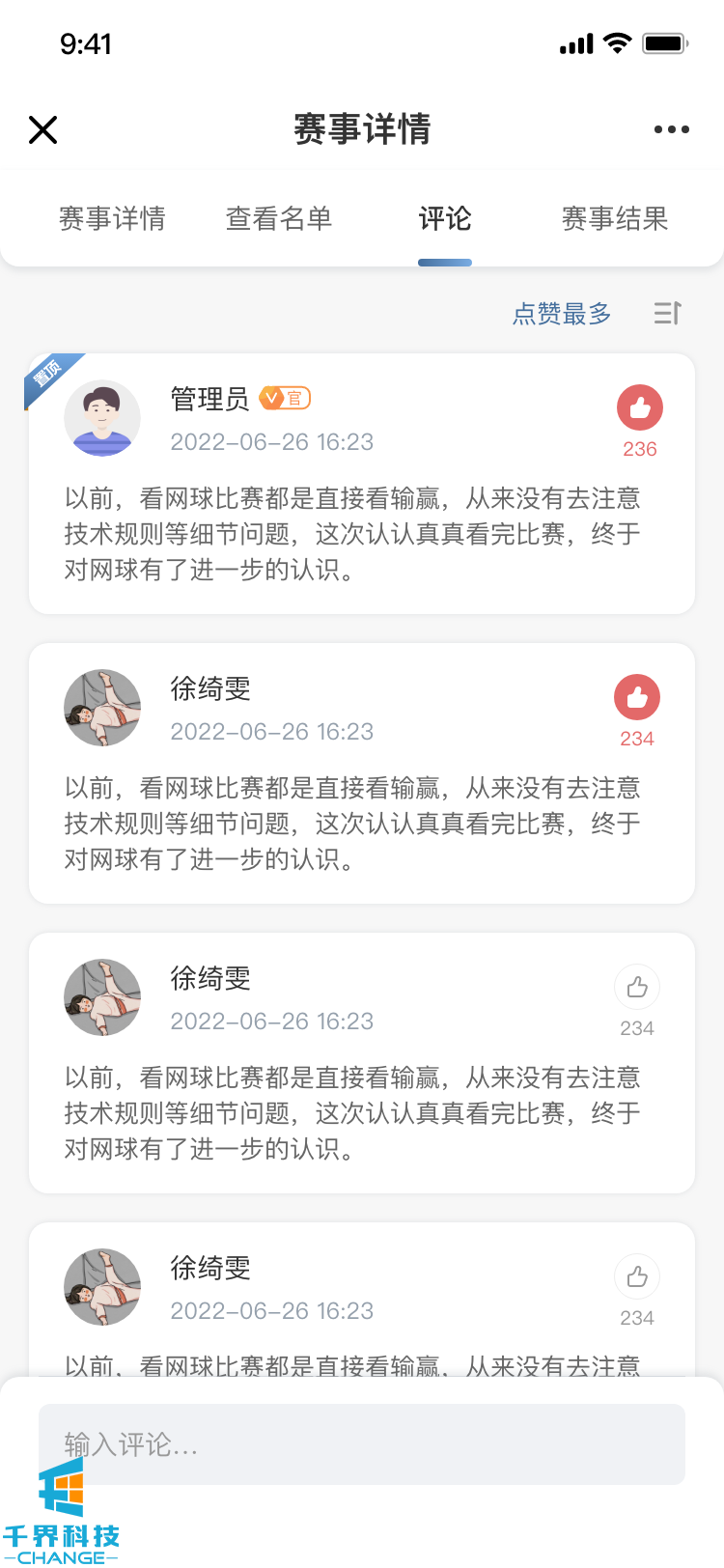Open the three-dot more options menu
The height and width of the screenshot is (1568, 724).
pyautogui.click(x=671, y=129)
